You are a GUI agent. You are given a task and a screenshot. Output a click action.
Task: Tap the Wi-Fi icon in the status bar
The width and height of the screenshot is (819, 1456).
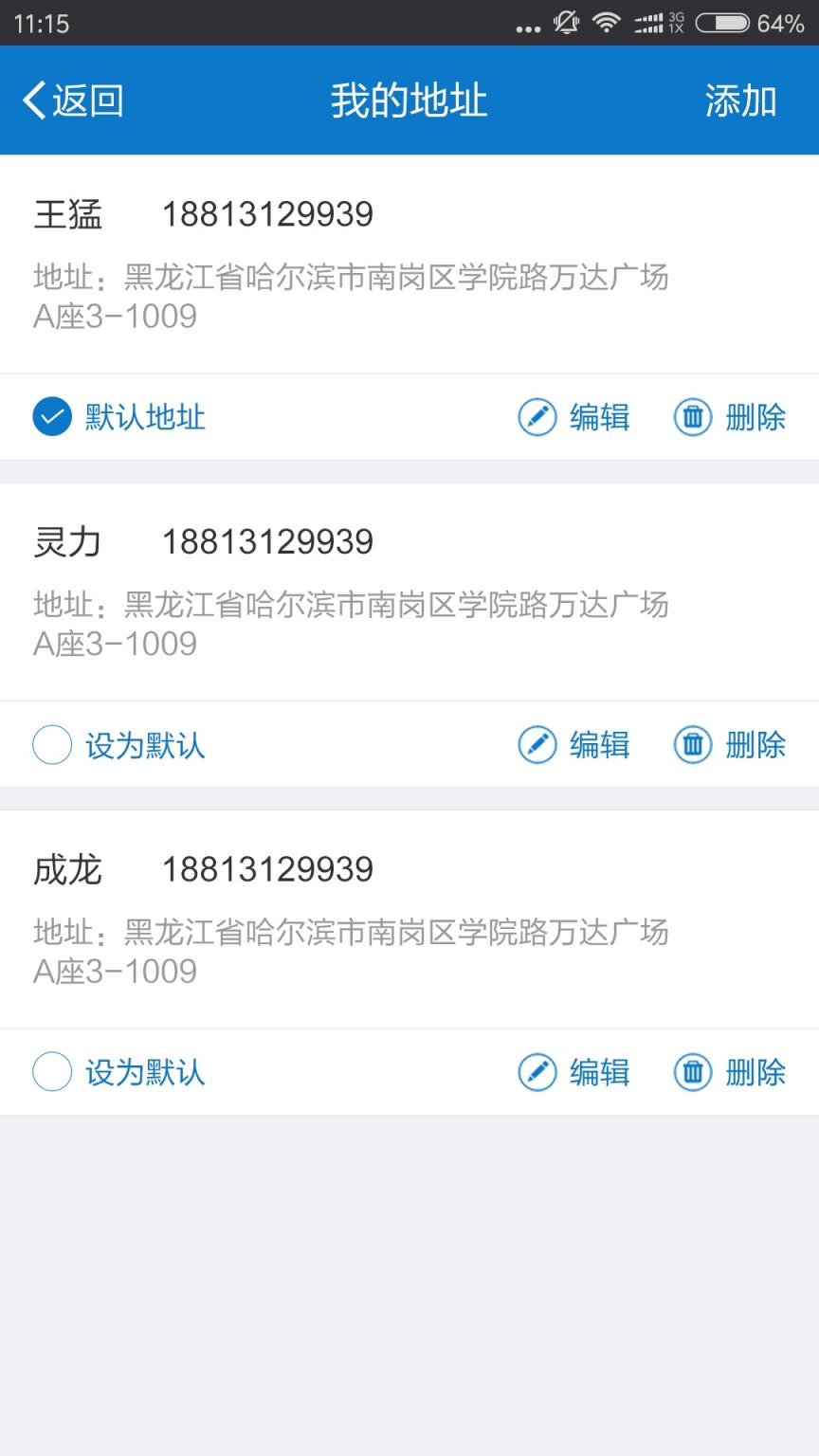click(x=608, y=25)
